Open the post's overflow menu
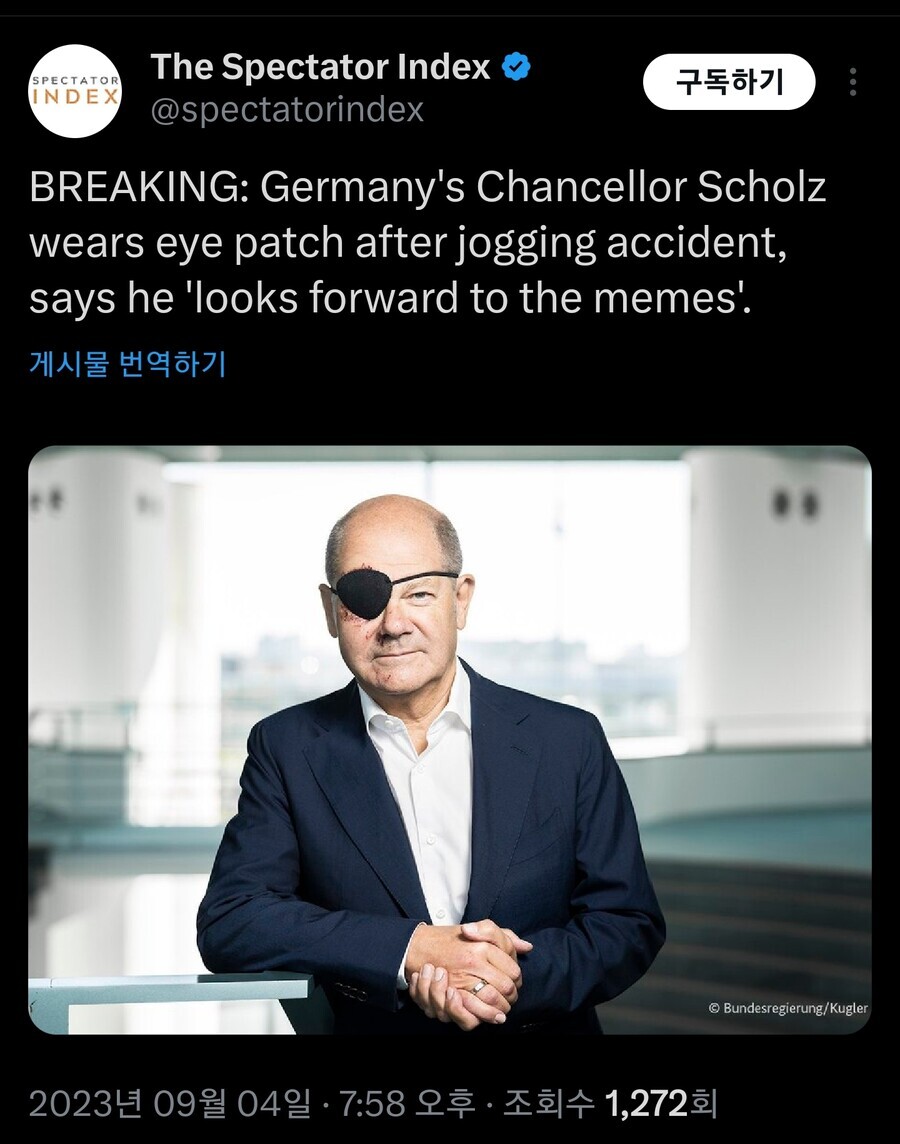This screenshot has width=900, height=1144. click(x=852, y=82)
